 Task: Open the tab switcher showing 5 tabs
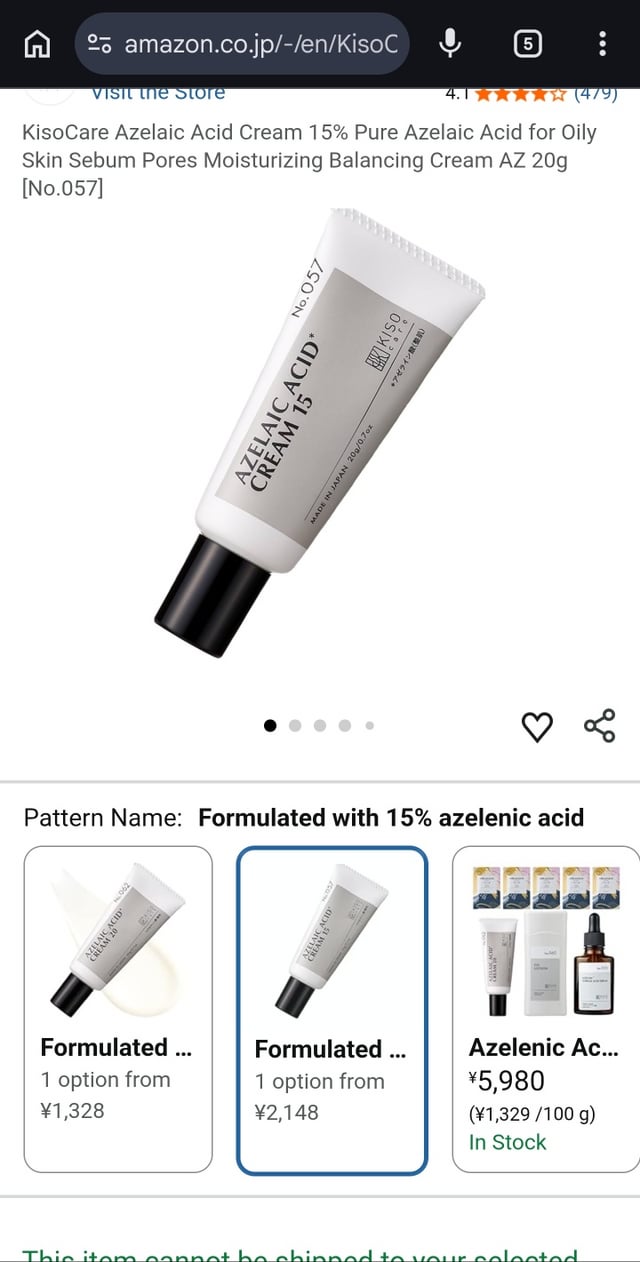[x=527, y=44]
